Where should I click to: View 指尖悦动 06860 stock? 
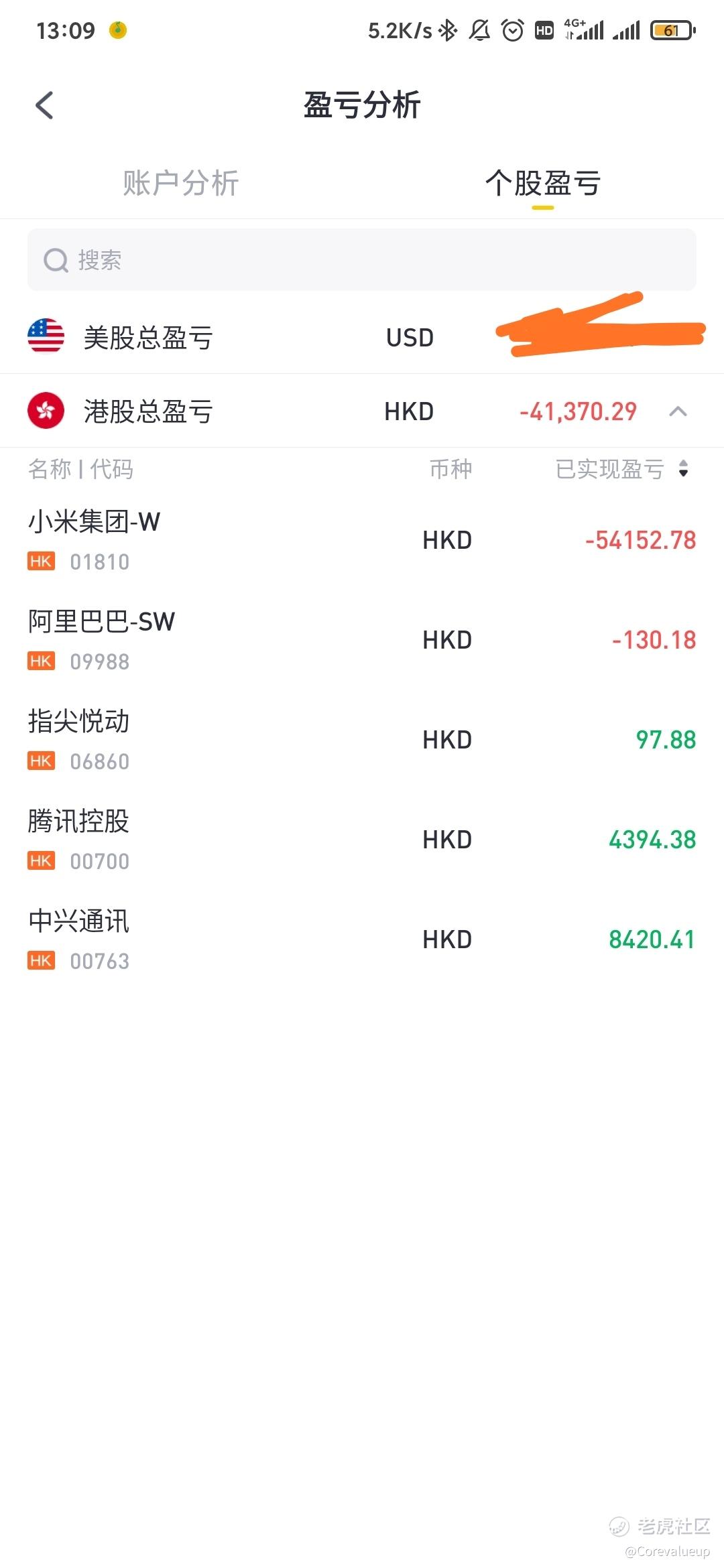point(362,740)
